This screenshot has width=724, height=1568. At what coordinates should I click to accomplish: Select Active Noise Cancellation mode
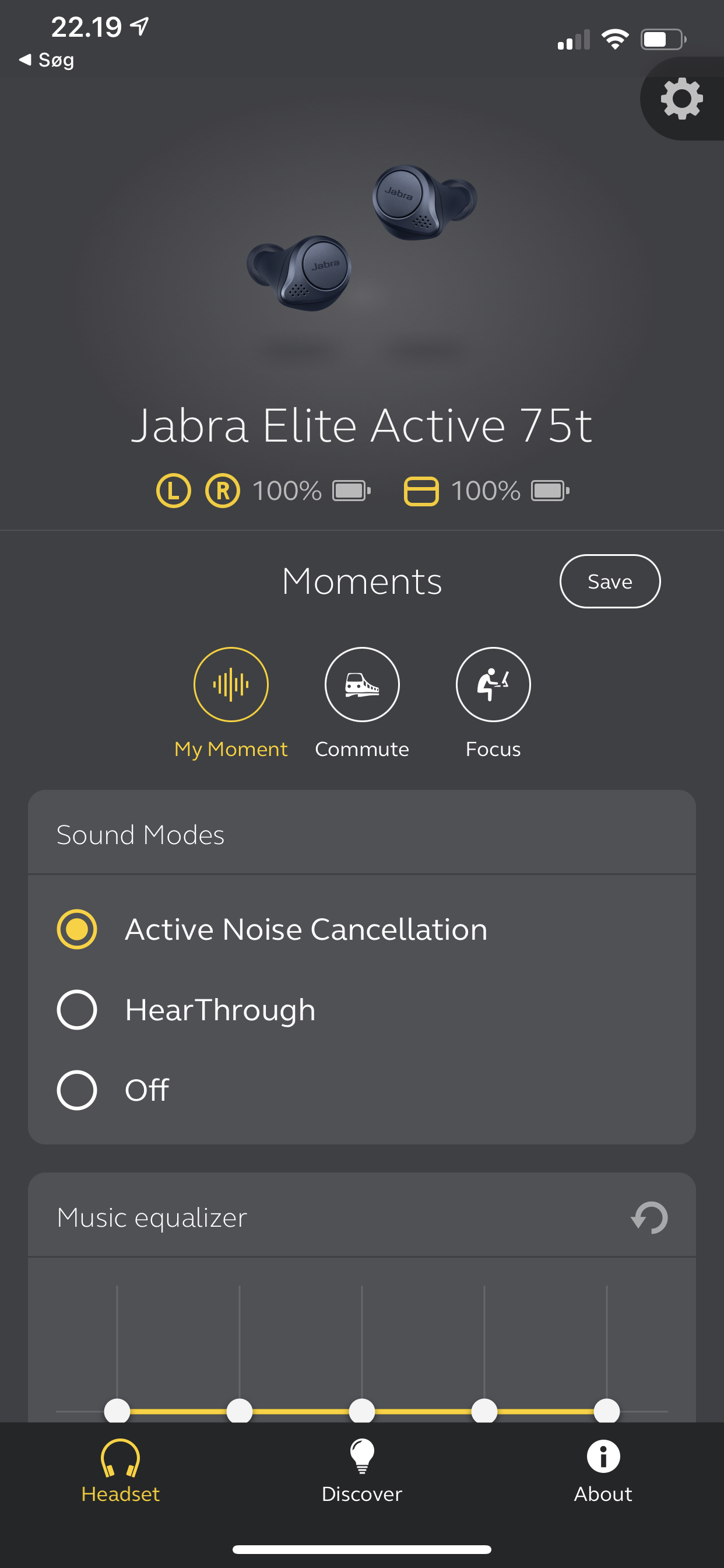pyautogui.click(x=78, y=929)
